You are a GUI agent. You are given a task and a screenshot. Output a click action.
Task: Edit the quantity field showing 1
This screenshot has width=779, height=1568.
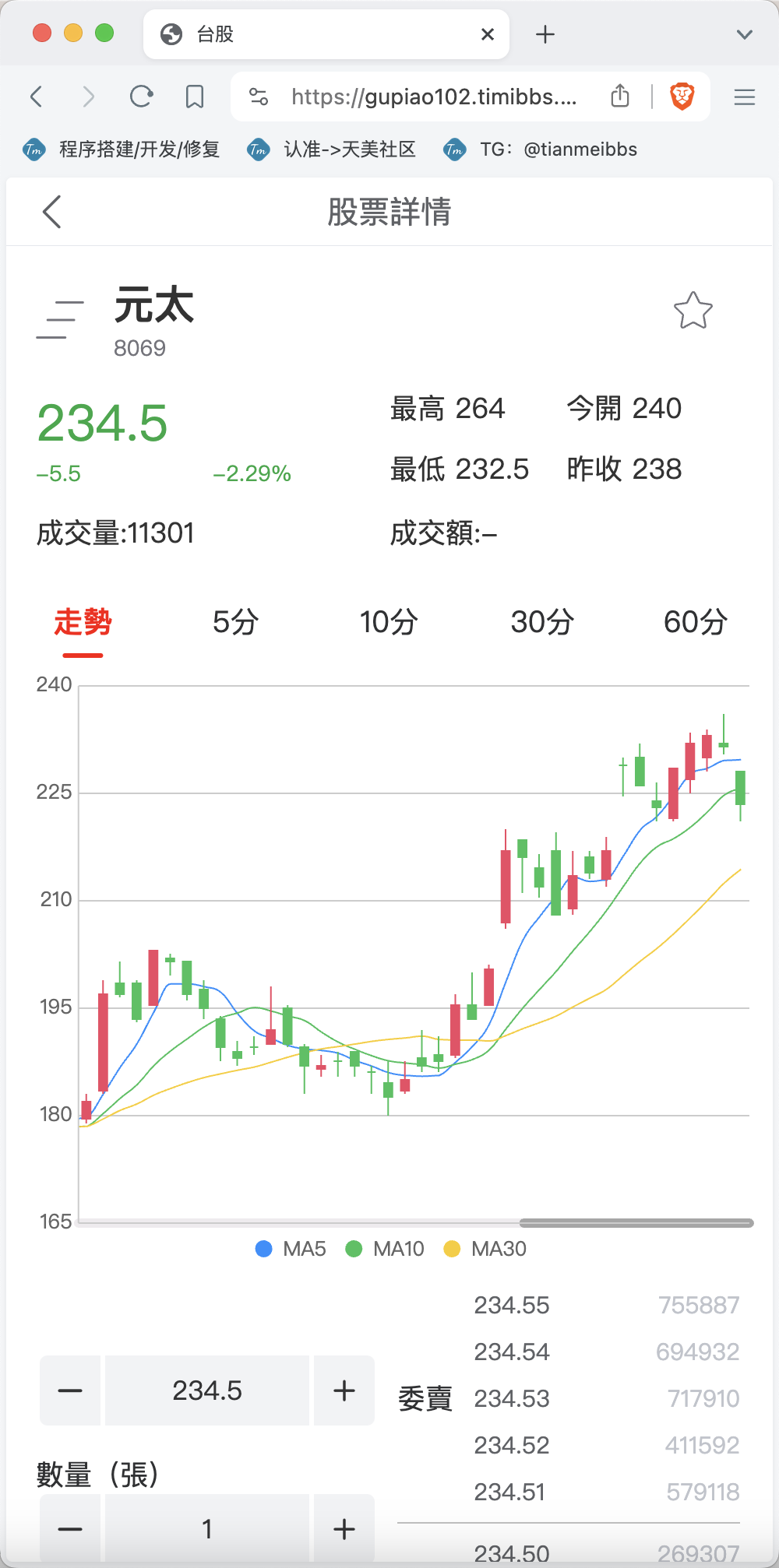click(207, 1529)
